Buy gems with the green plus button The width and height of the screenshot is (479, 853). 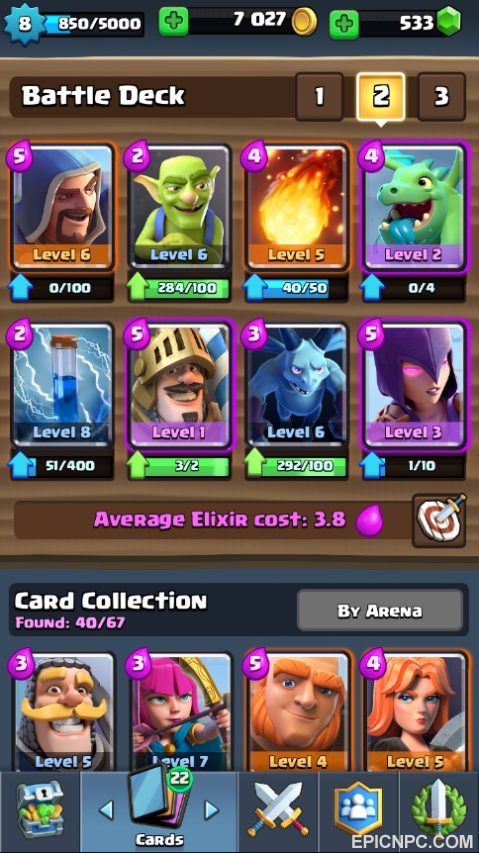[344, 24]
